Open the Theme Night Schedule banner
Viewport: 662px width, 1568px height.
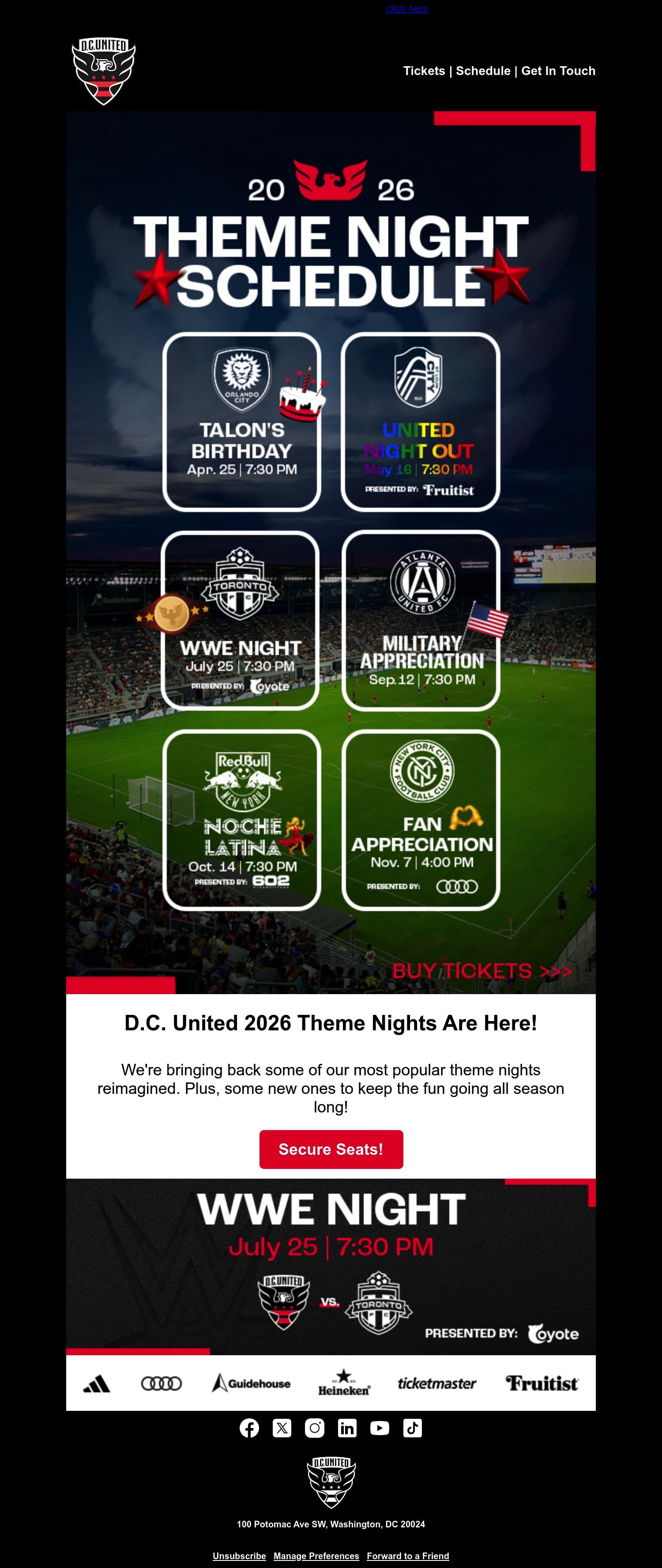tap(331, 552)
